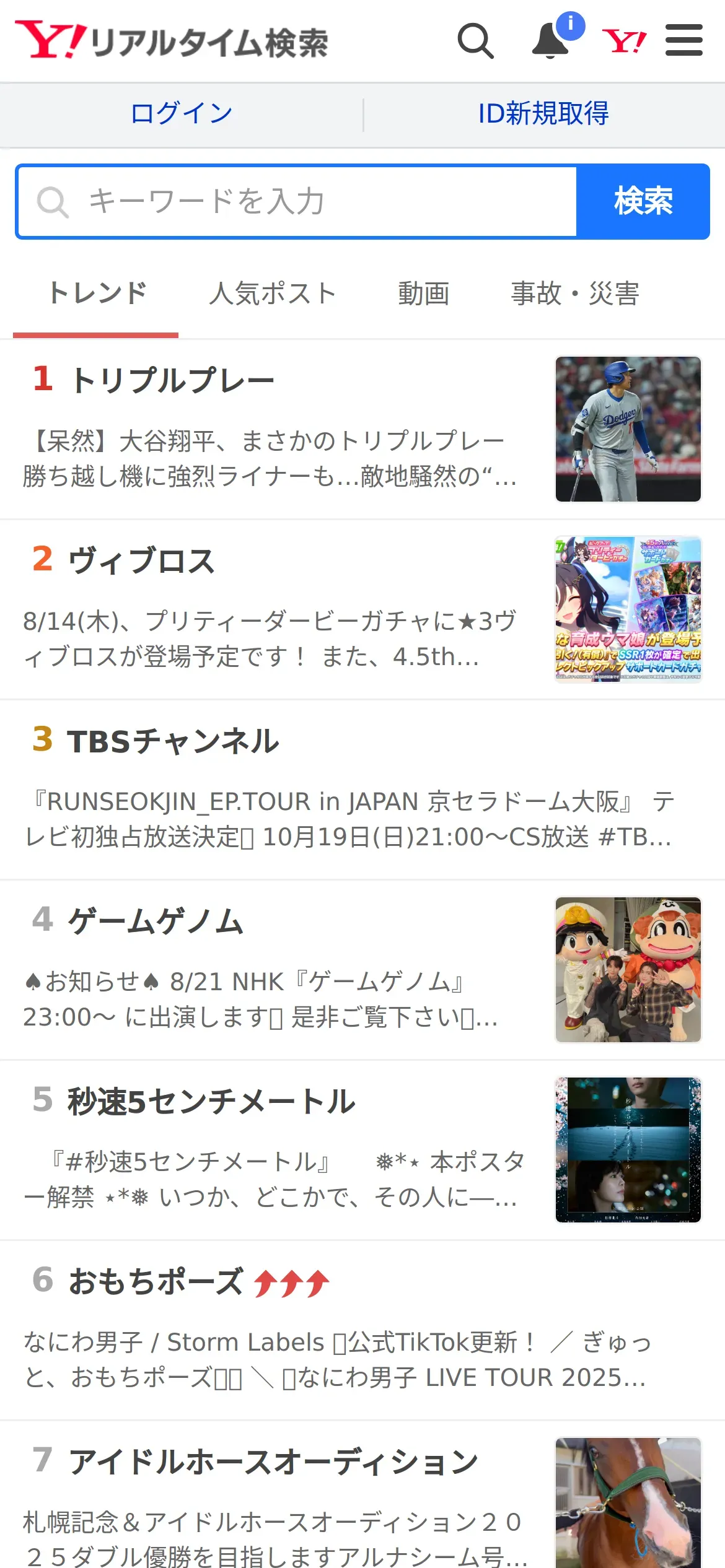Open the search magnifier icon in header
This screenshot has height=1568, width=725.
475,41
